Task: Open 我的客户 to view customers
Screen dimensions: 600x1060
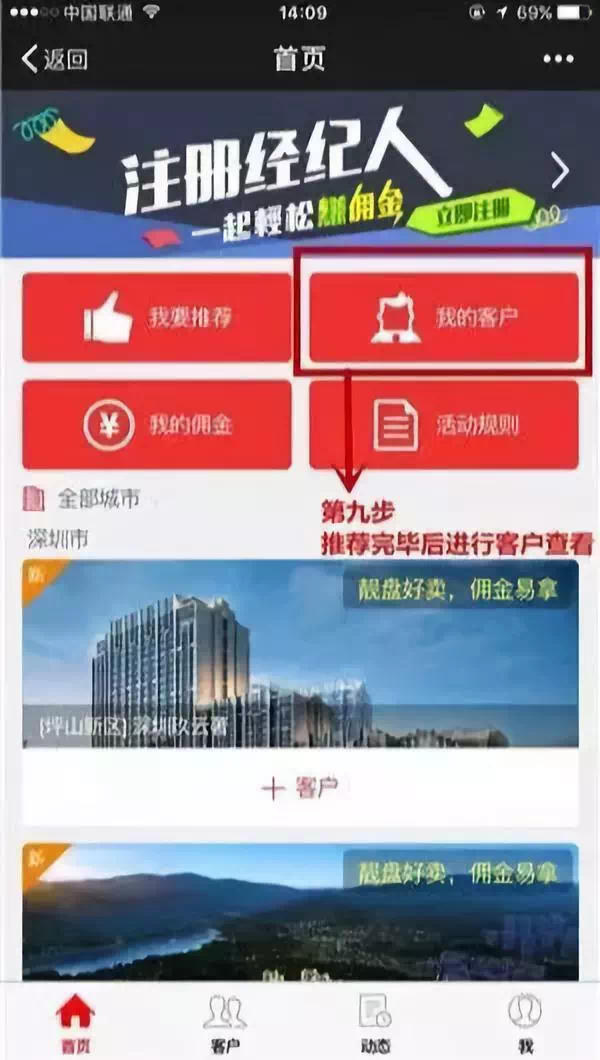Action: (x=443, y=319)
